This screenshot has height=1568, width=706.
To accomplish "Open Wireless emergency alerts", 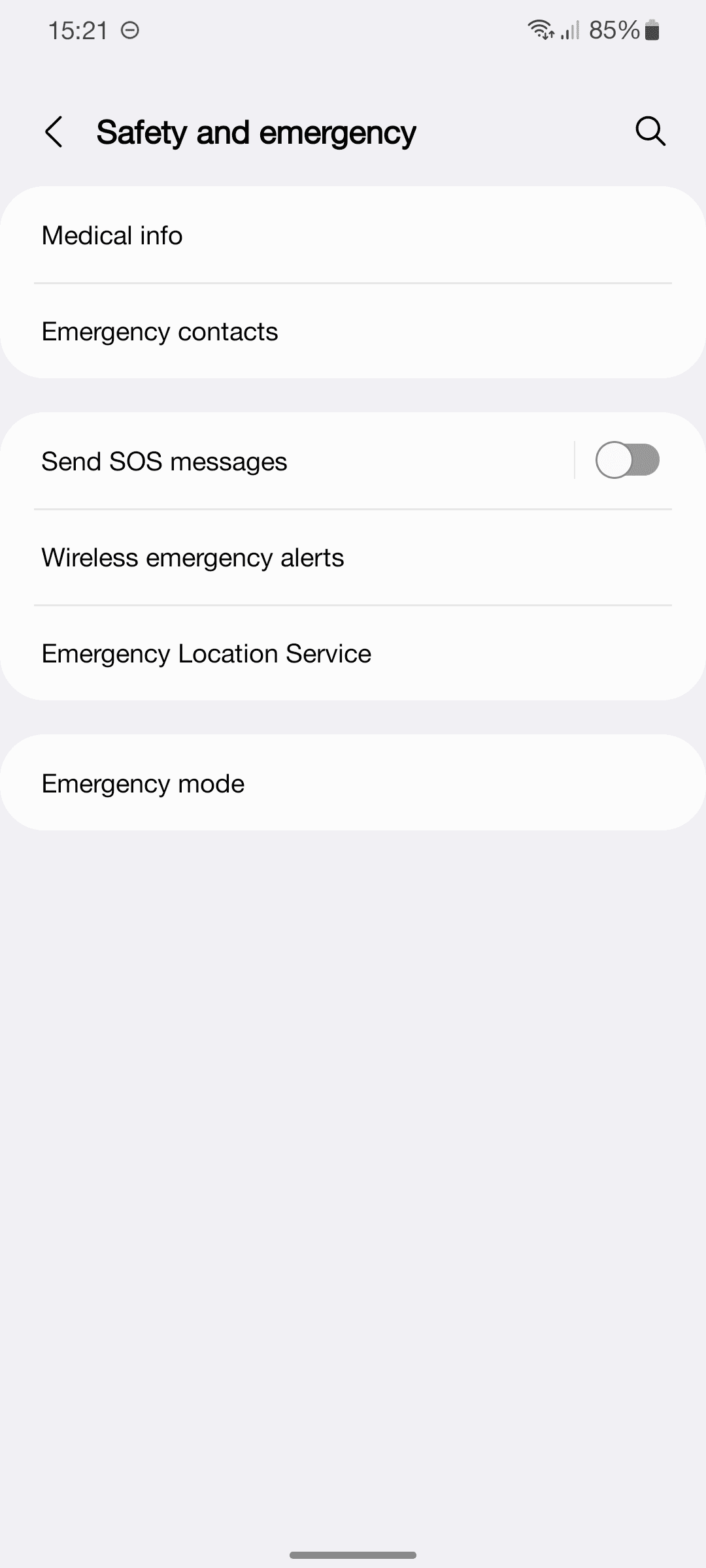I will (x=353, y=558).
